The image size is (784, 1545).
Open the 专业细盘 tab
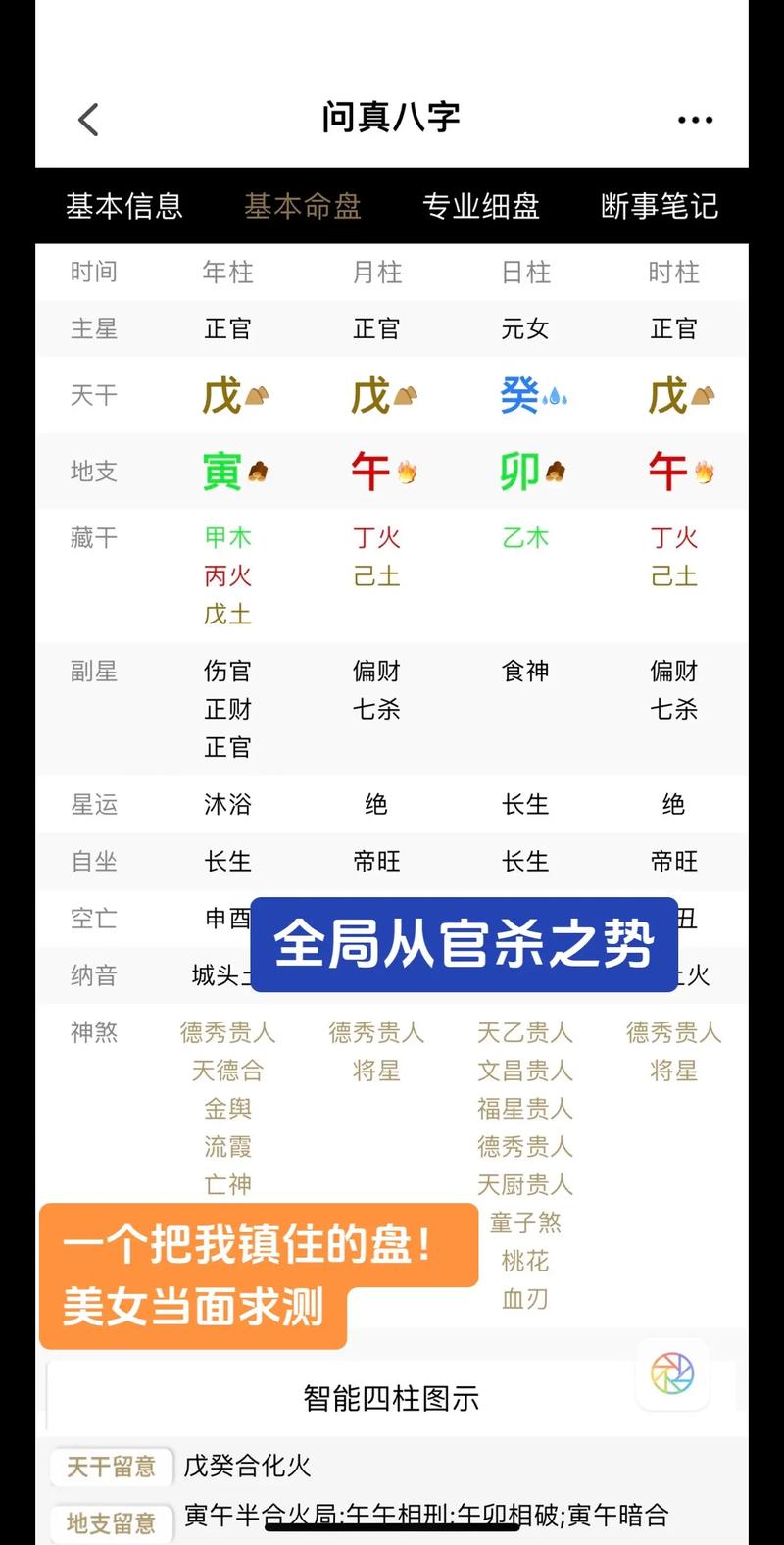coord(481,206)
